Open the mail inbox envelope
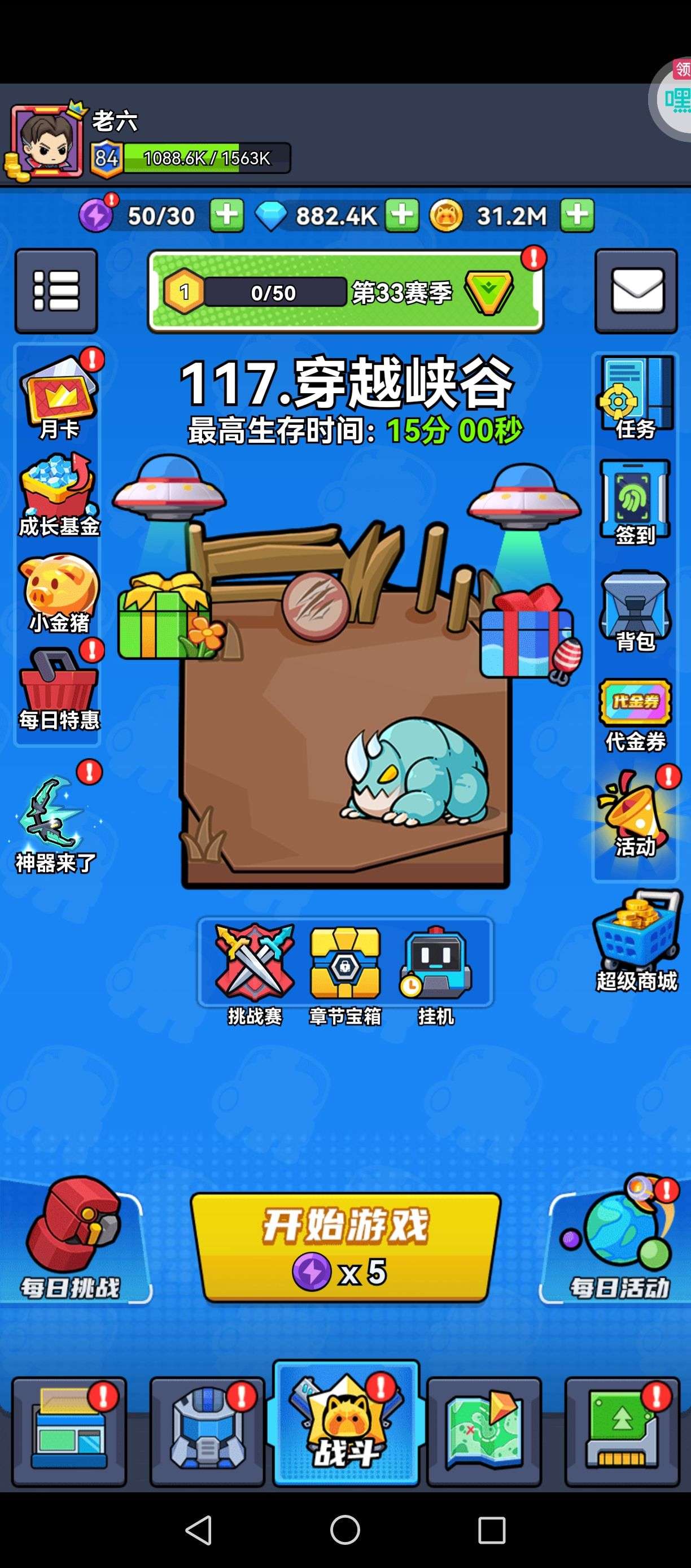Image resolution: width=691 pixels, height=1568 pixels. 636,291
